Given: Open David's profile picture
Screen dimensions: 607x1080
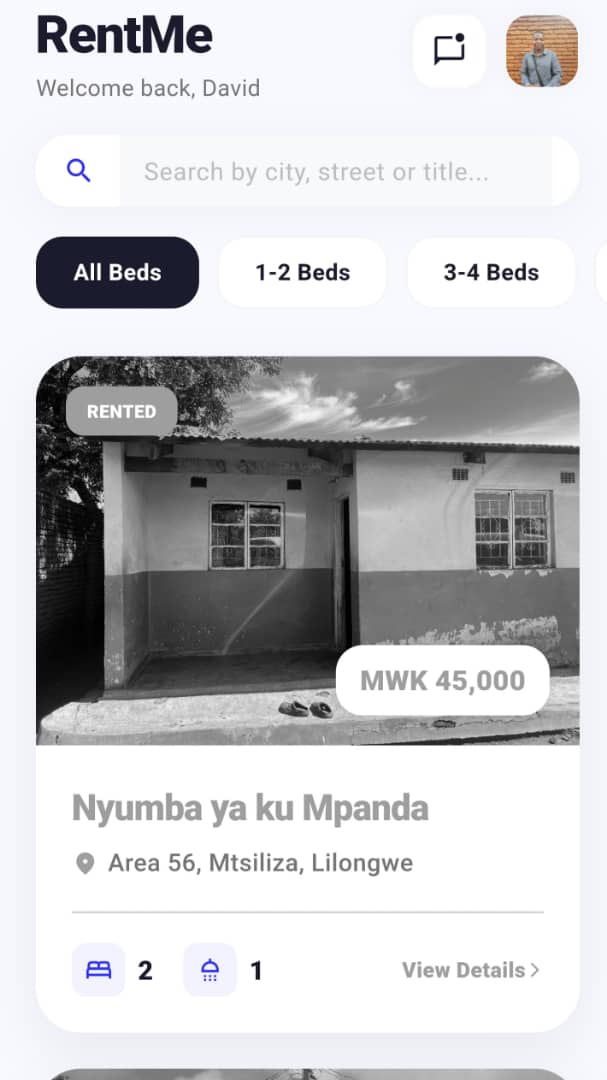Looking at the screenshot, I should 542,50.
